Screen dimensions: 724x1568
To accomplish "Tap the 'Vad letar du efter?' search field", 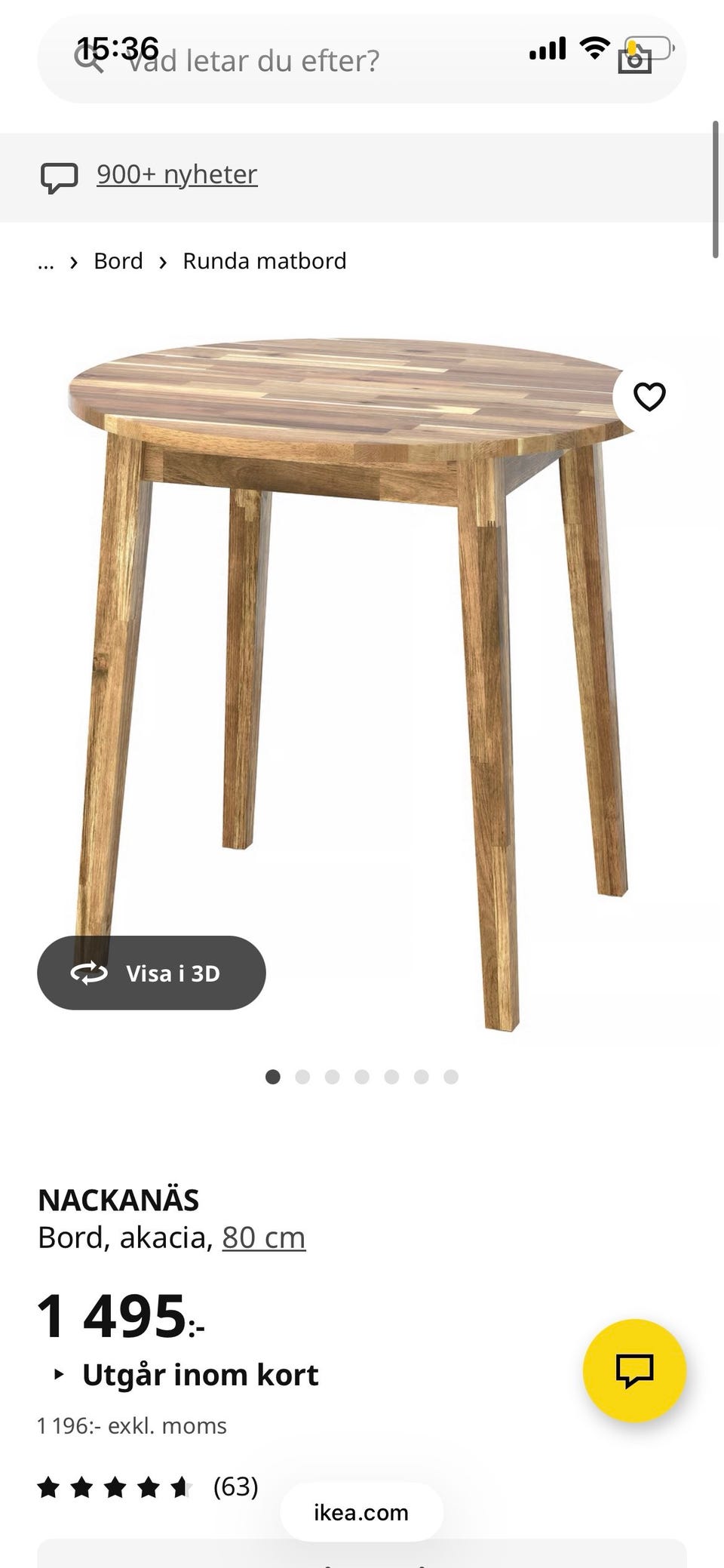I will (302, 60).
